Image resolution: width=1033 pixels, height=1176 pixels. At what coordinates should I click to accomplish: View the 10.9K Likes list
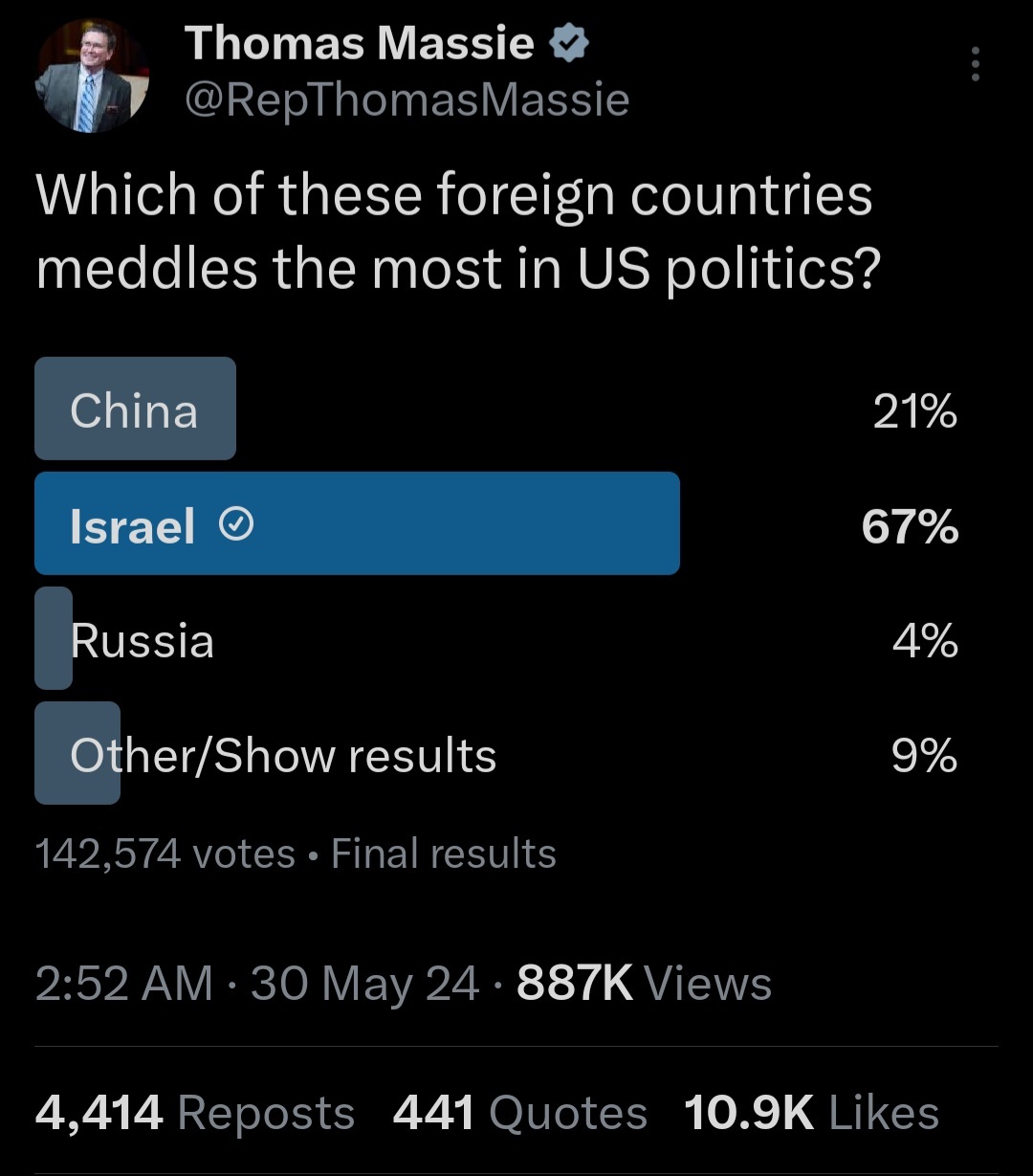point(811,1113)
